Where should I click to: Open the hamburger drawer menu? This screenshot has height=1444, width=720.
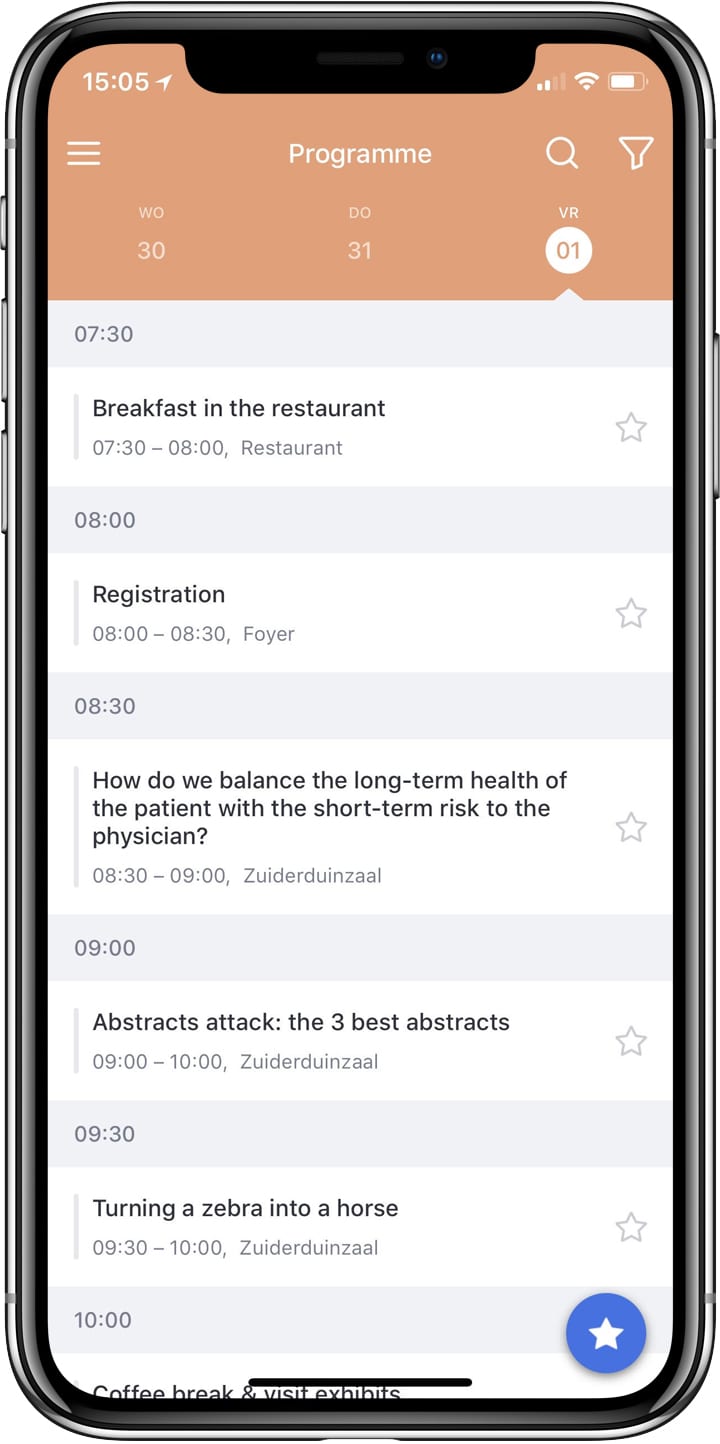pyautogui.click(x=84, y=154)
